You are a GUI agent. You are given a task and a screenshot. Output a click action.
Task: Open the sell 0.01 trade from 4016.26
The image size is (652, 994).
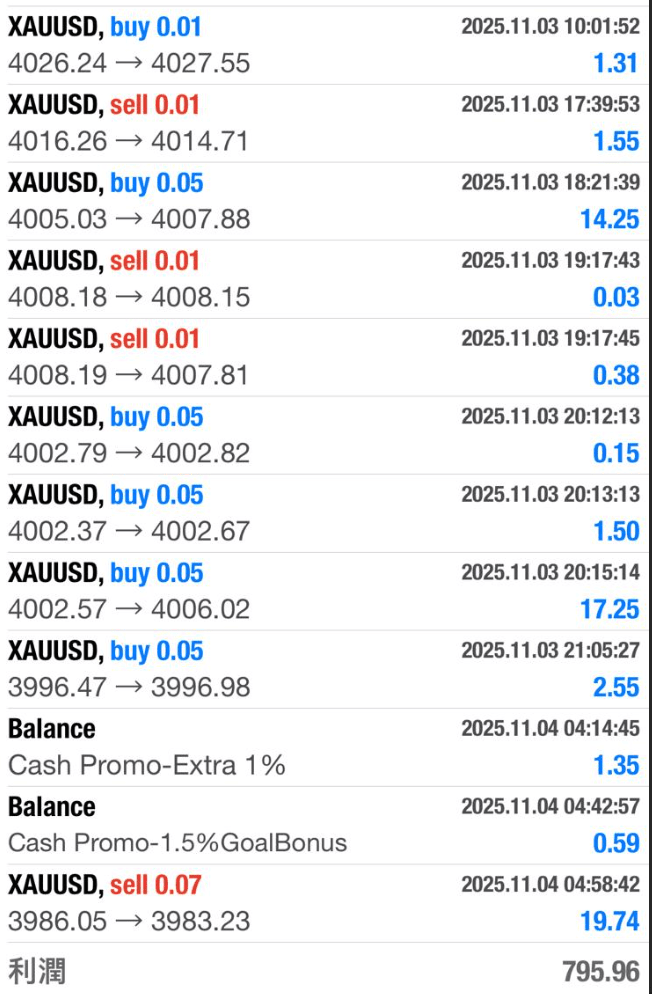pos(325,123)
